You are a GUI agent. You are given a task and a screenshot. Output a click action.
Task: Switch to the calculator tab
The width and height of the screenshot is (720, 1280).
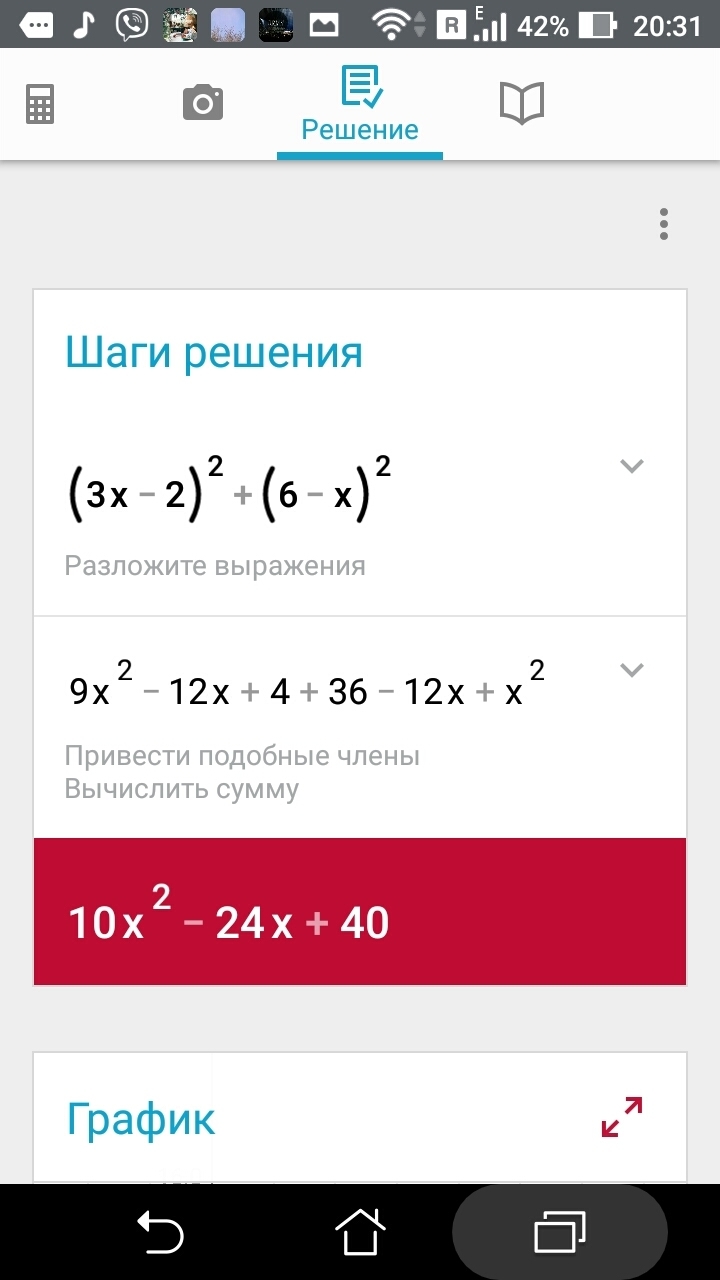[40, 103]
